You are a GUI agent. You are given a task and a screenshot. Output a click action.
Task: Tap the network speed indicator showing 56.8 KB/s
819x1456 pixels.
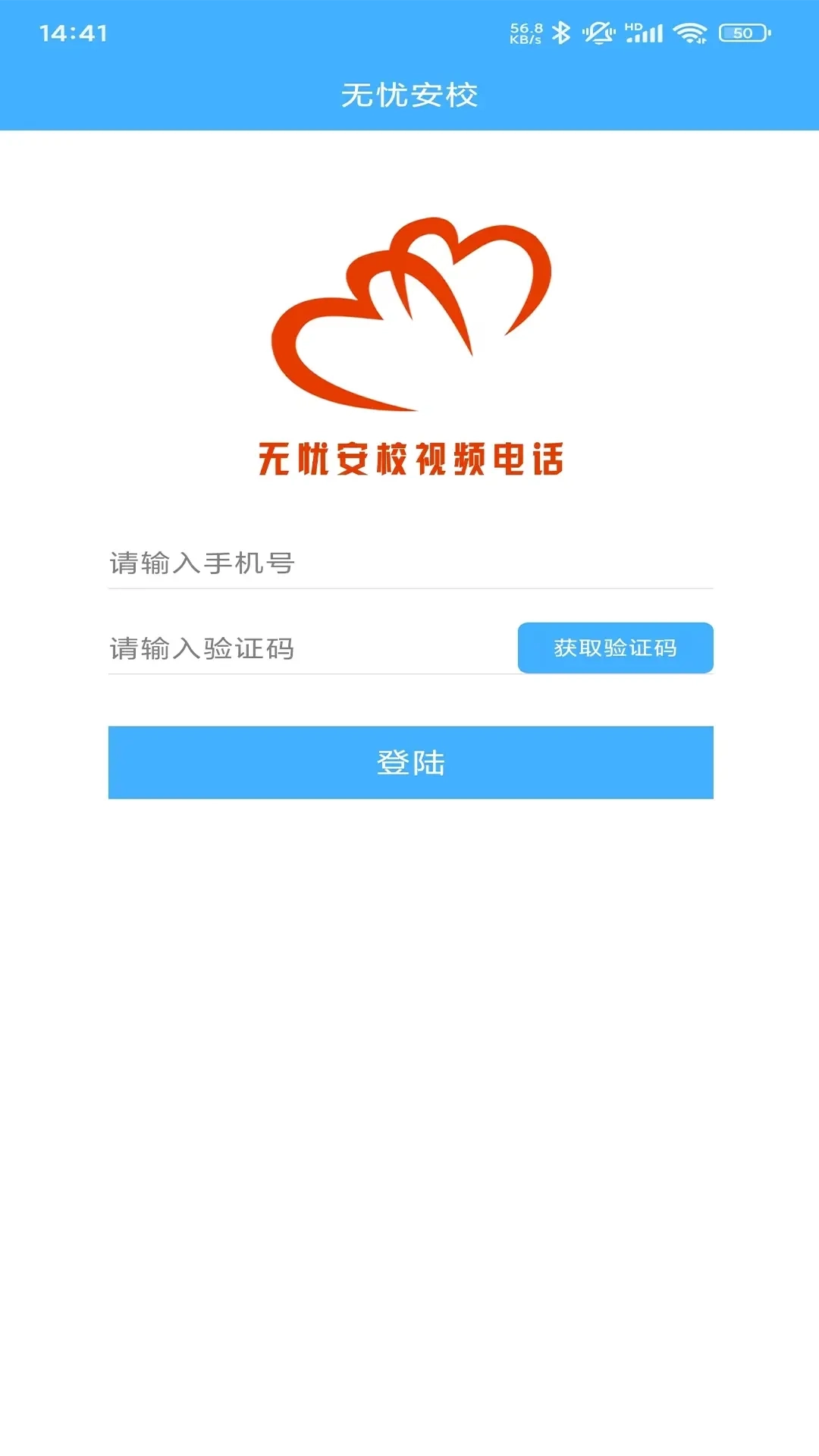[524, 32]
